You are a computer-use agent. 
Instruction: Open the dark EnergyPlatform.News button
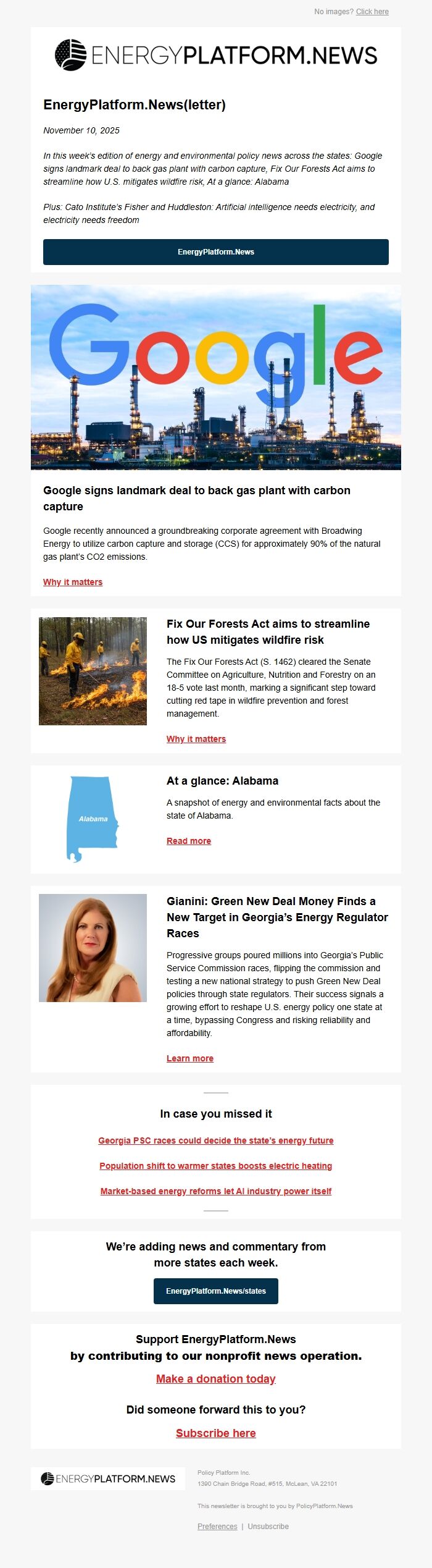(x=216, y=252)
